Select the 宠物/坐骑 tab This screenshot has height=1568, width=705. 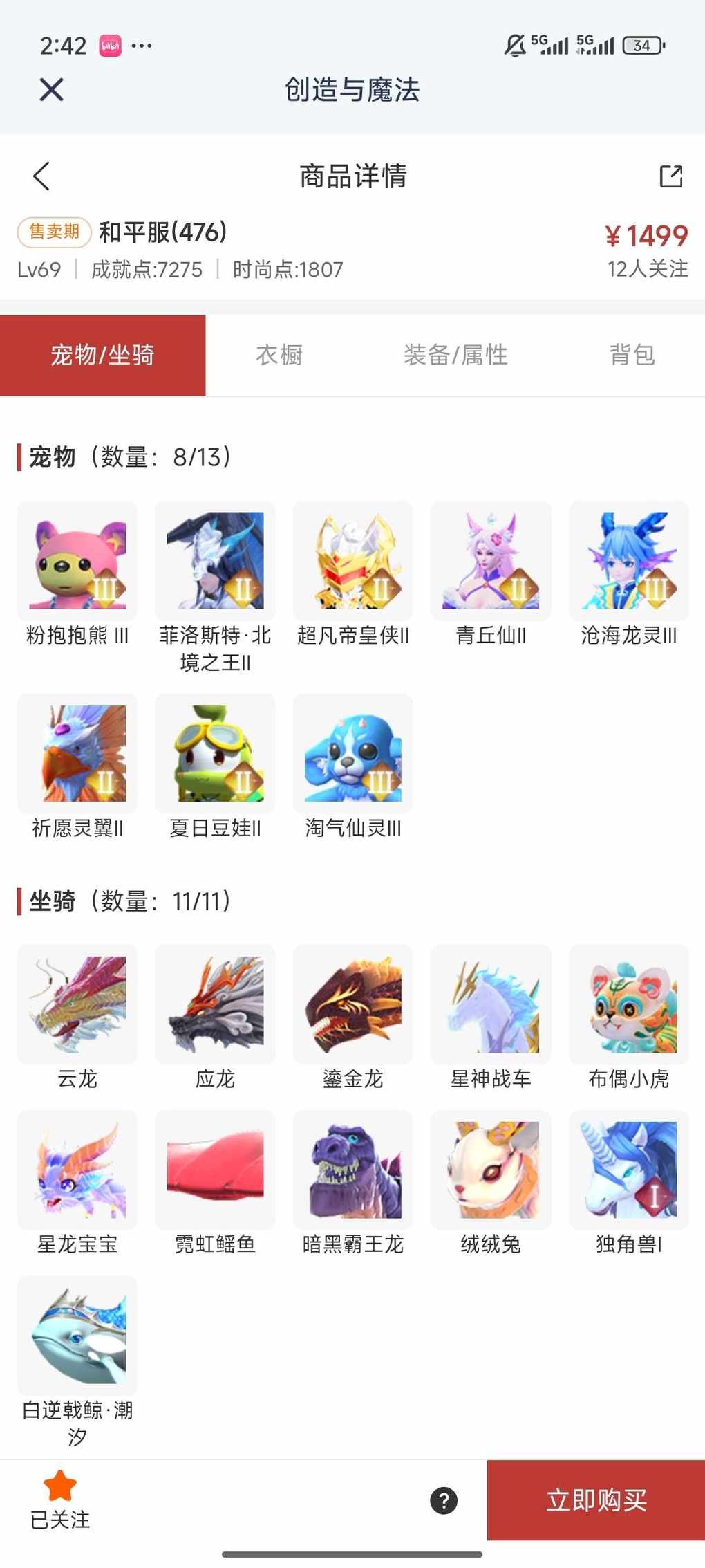102,355
